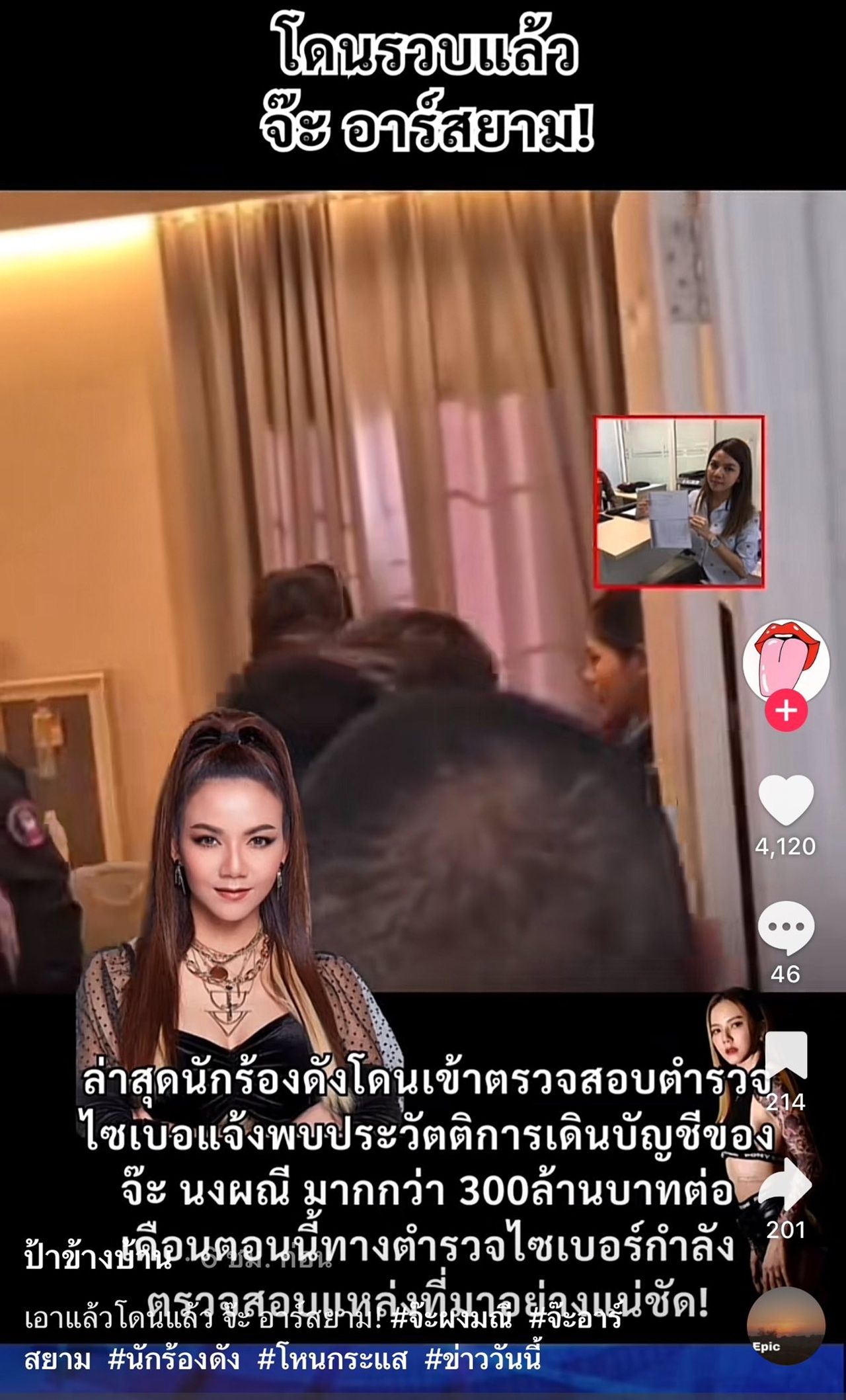Viewport: 846px width, 1400px height.
Task: Open hashtag #โหนกระแส
Action: pos(332,1358)
